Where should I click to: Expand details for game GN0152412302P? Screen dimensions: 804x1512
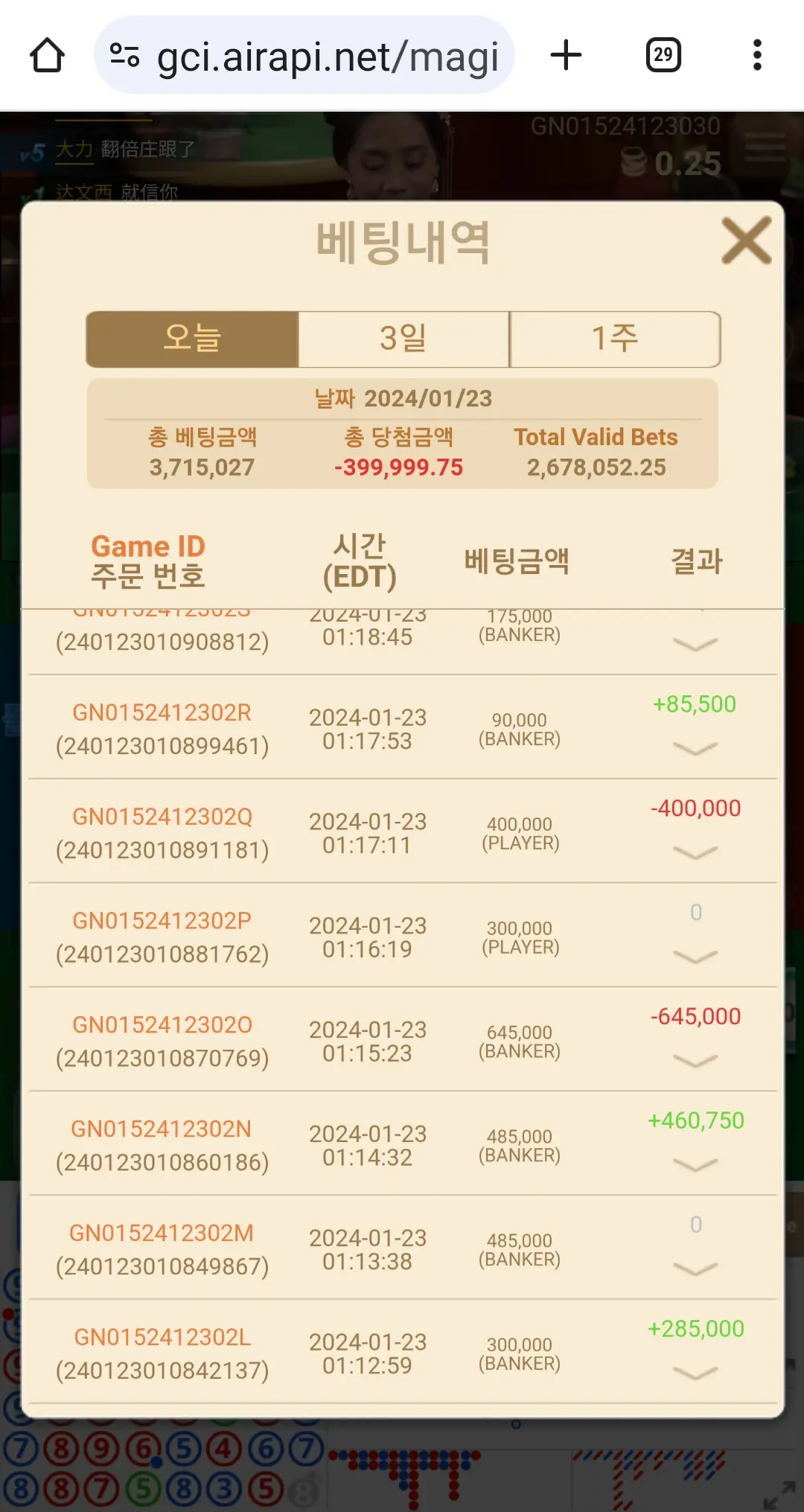click(695, 957)
